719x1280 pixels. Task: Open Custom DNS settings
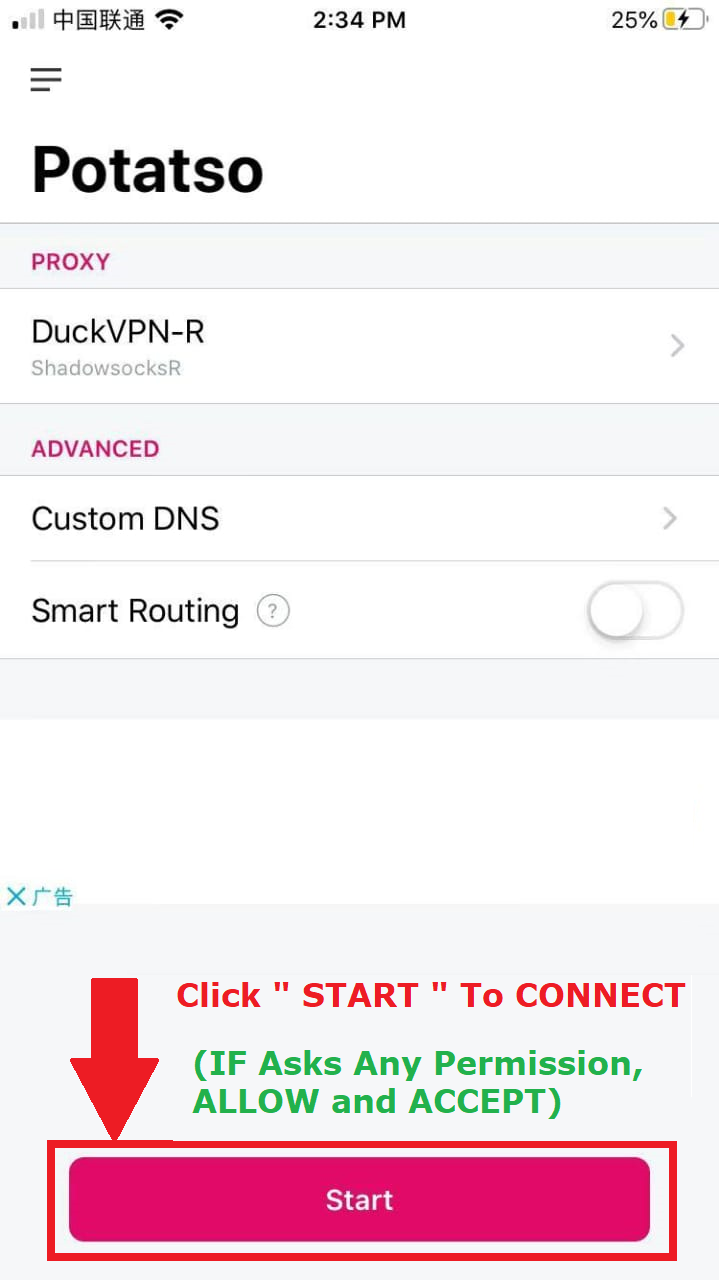(358, 518)
